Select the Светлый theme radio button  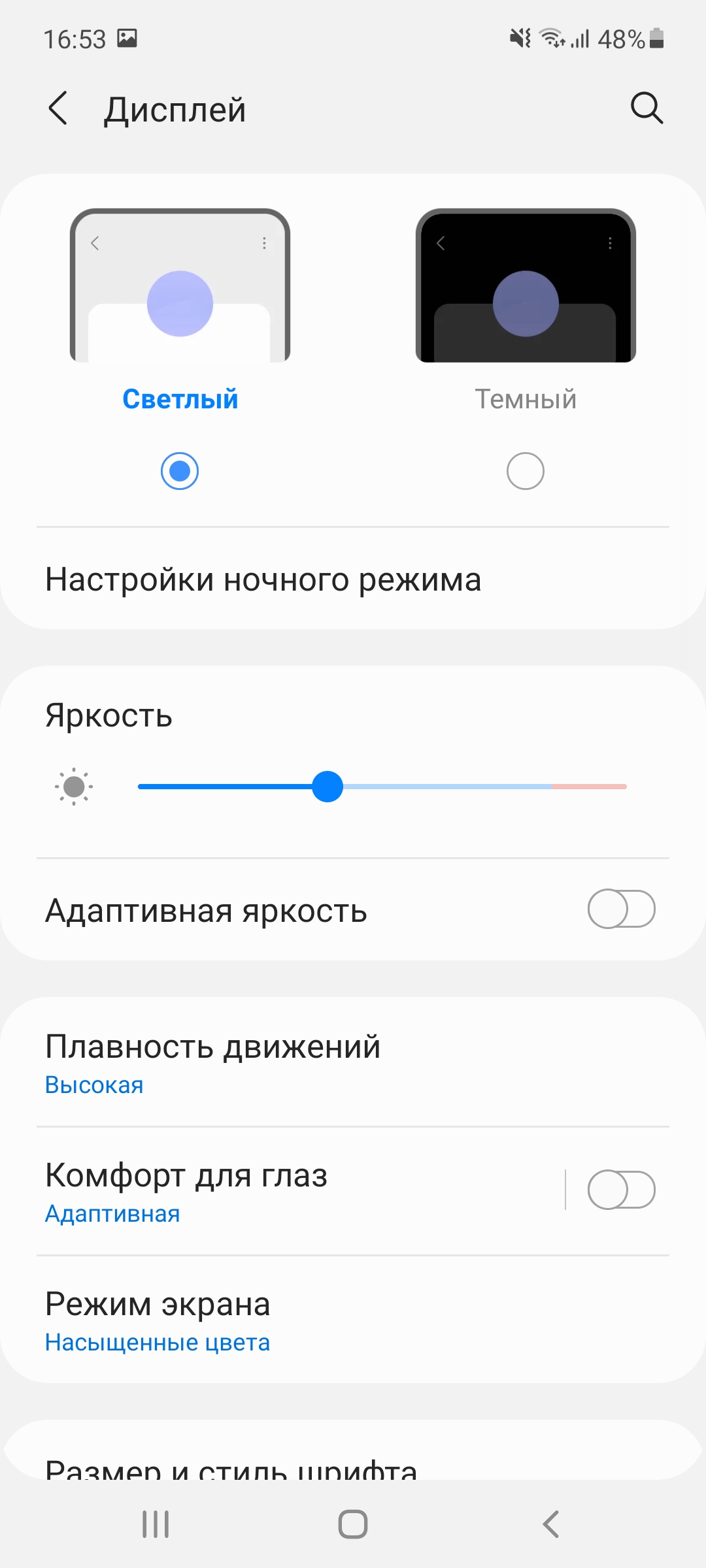(180, 471)
